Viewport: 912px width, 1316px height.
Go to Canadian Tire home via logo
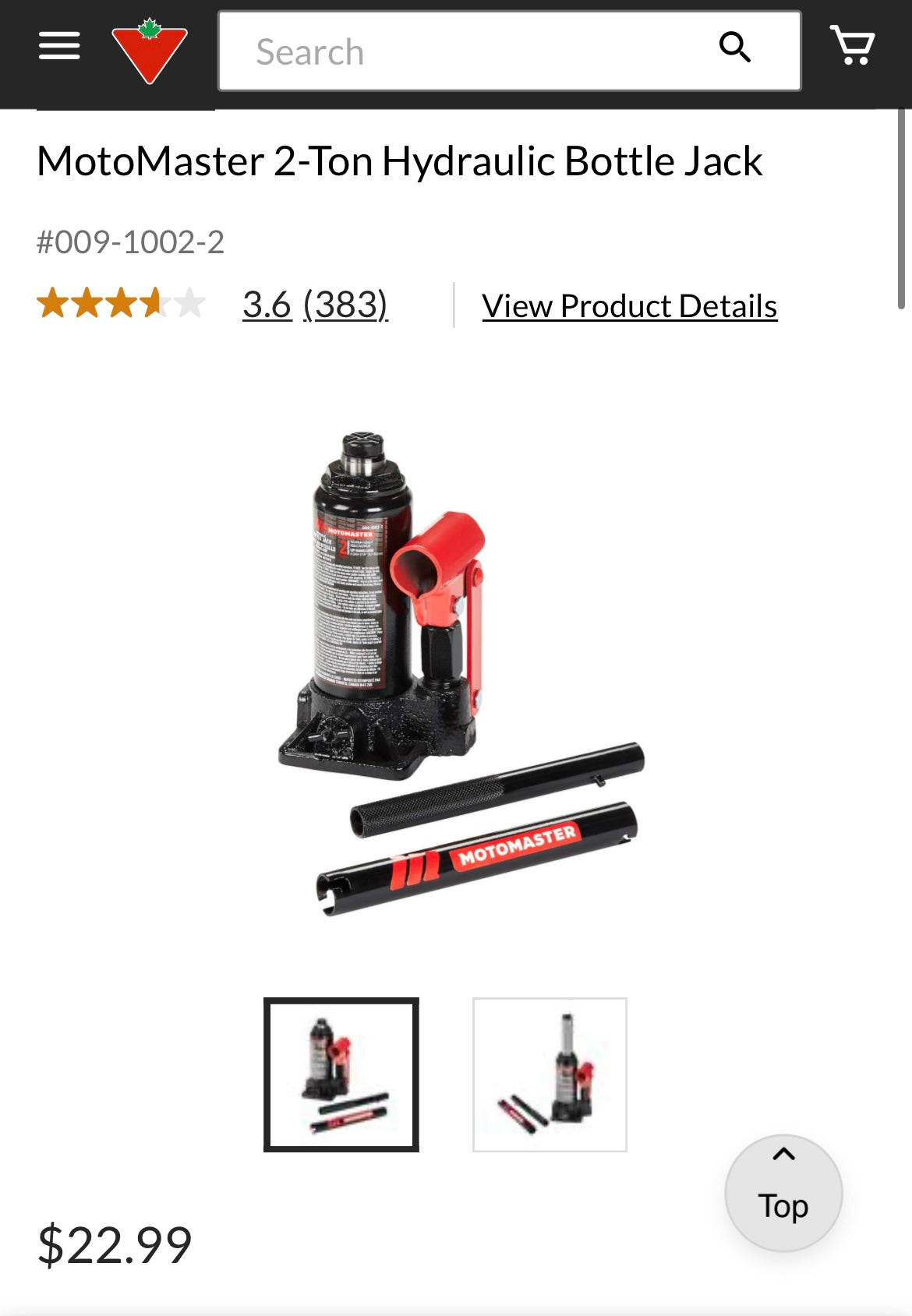(x=150, y=51)
